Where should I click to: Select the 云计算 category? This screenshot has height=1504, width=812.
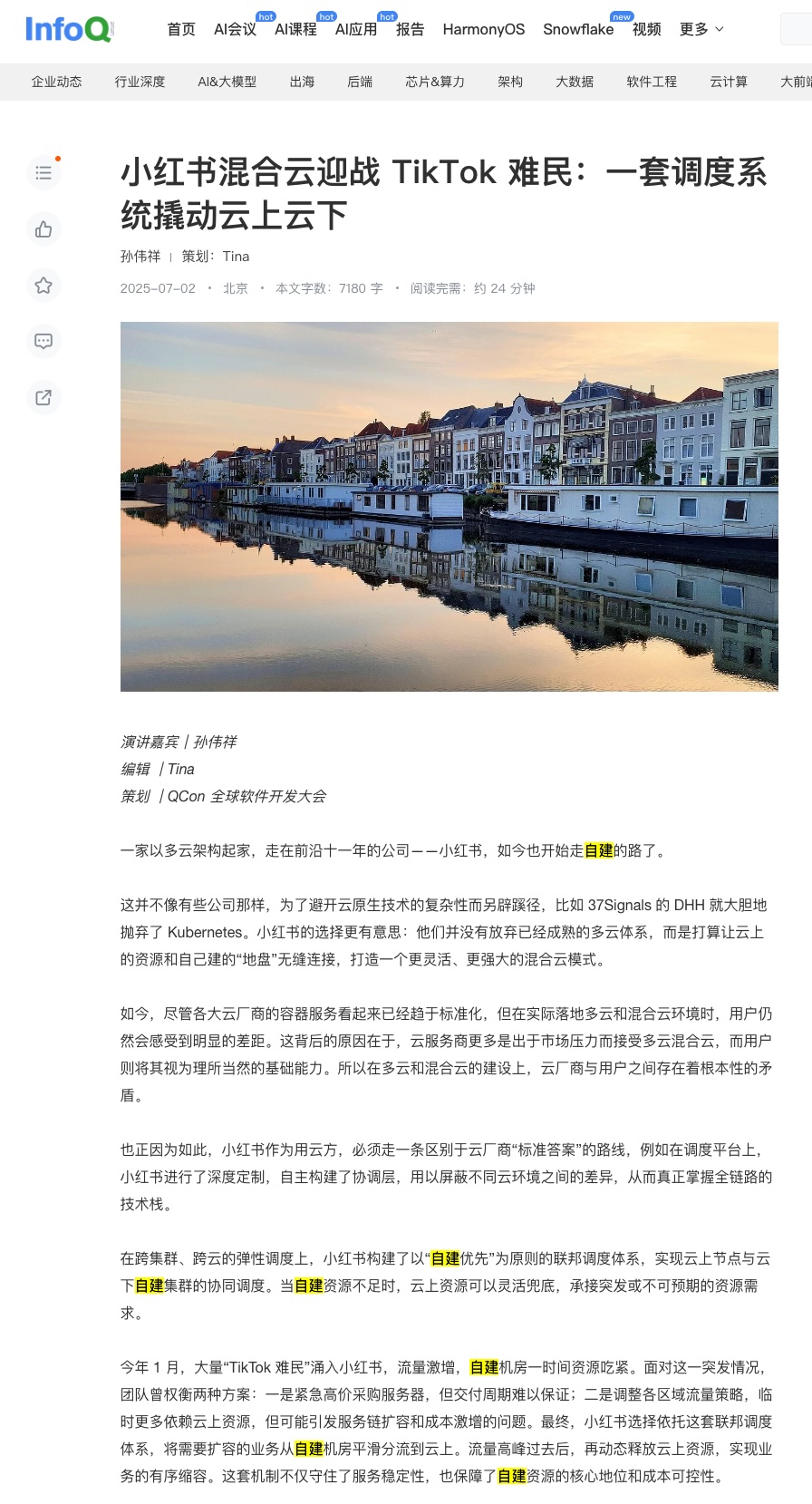coord(729,82)
